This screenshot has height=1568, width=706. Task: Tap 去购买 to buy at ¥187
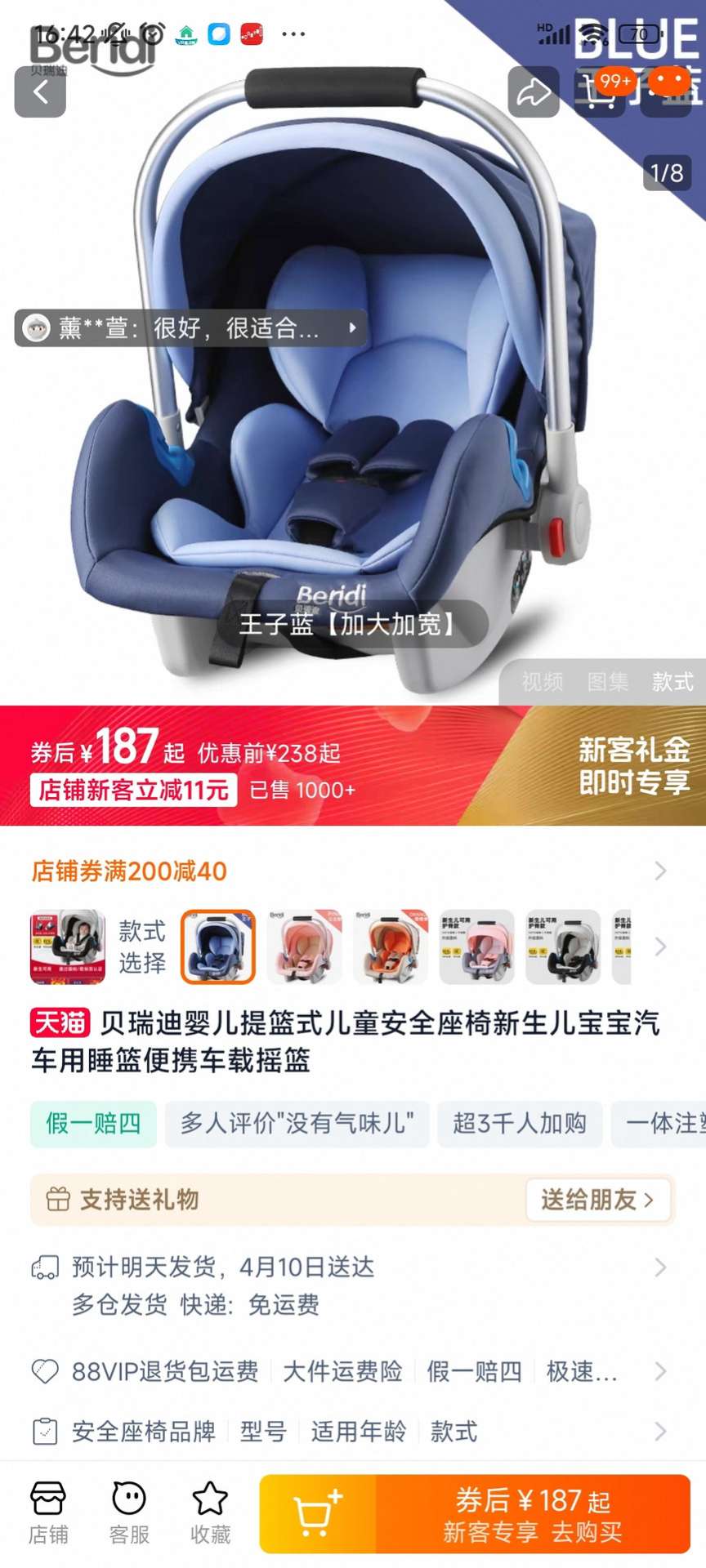pyautogui.click(x=533, y=1514)
